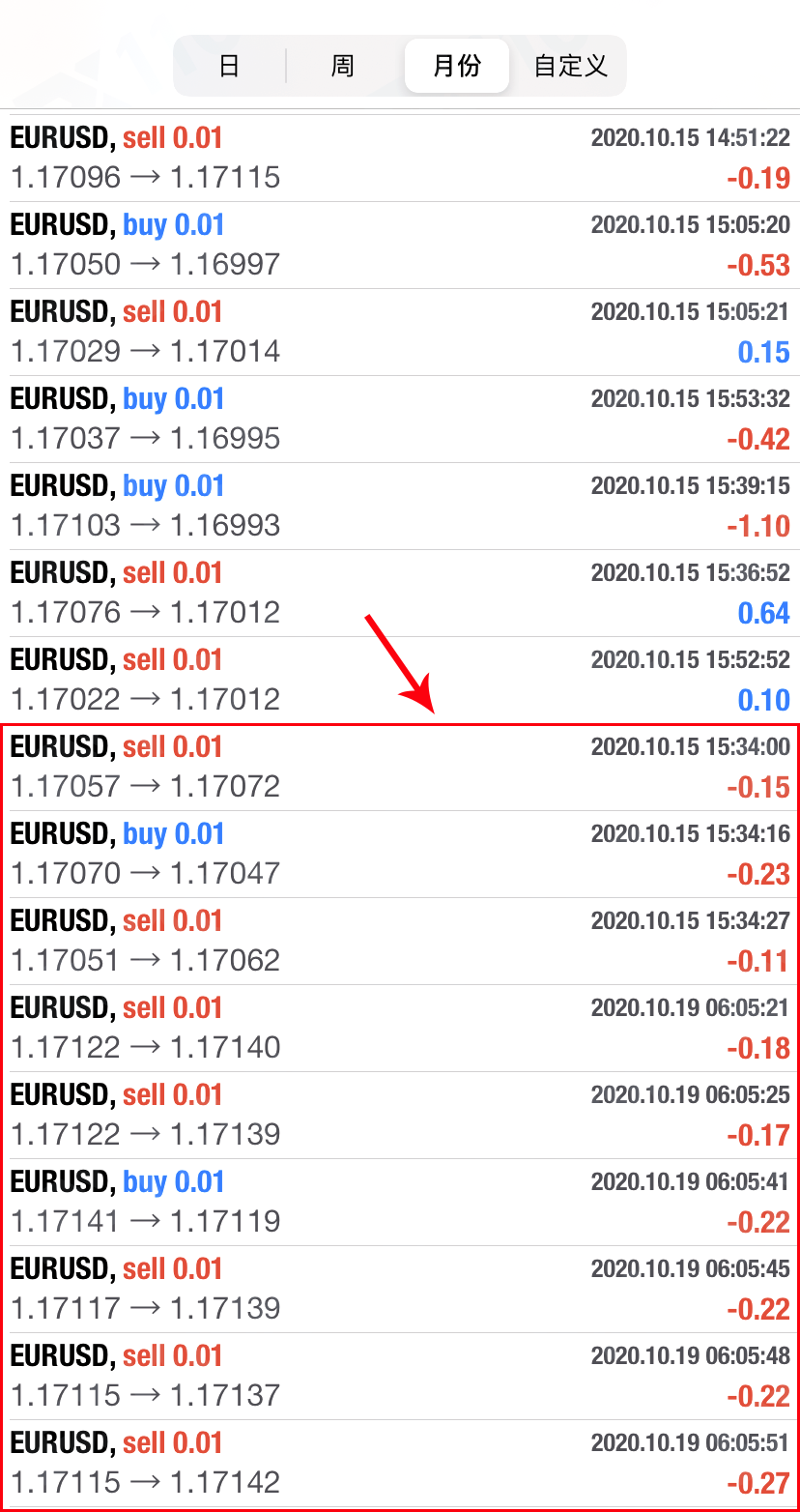Tap the EURUSD sell trade at 15:34:27

coord(400,941)
